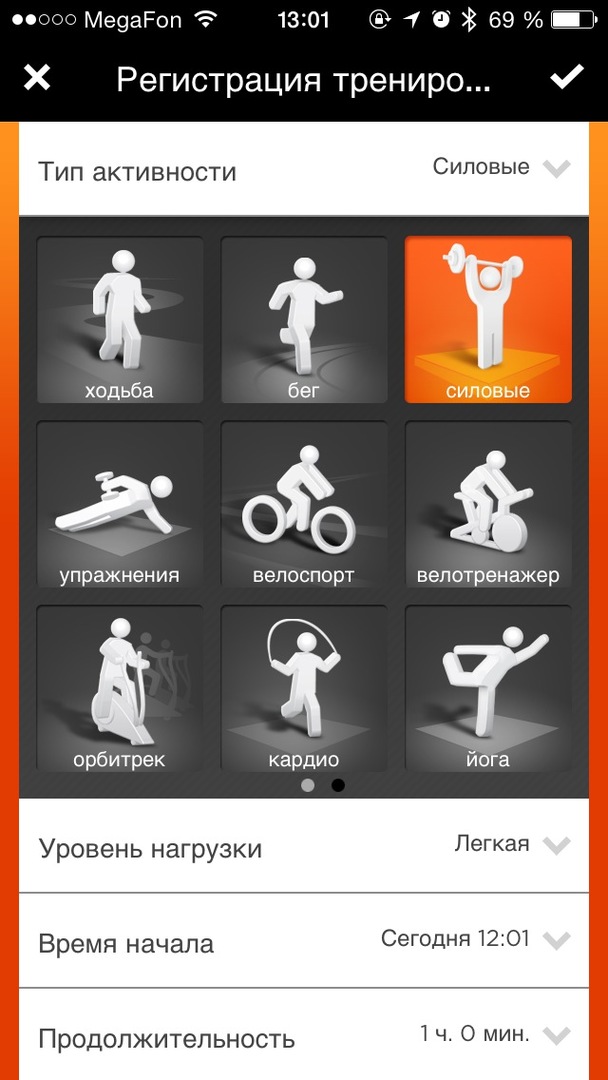The image size is (608, 1080).
Task: Open the Время начала picker
Action: 556,941
